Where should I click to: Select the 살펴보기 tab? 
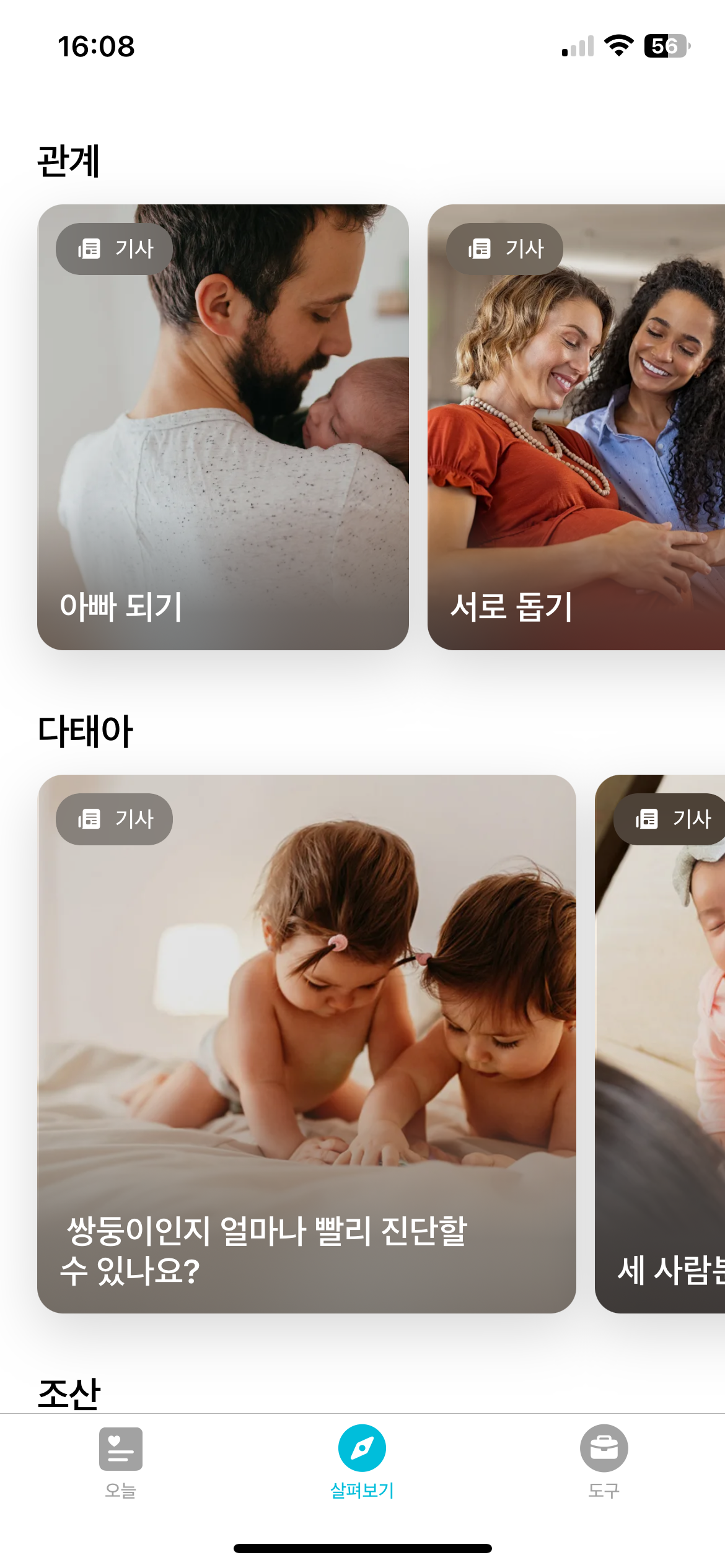pos(362,1461)
